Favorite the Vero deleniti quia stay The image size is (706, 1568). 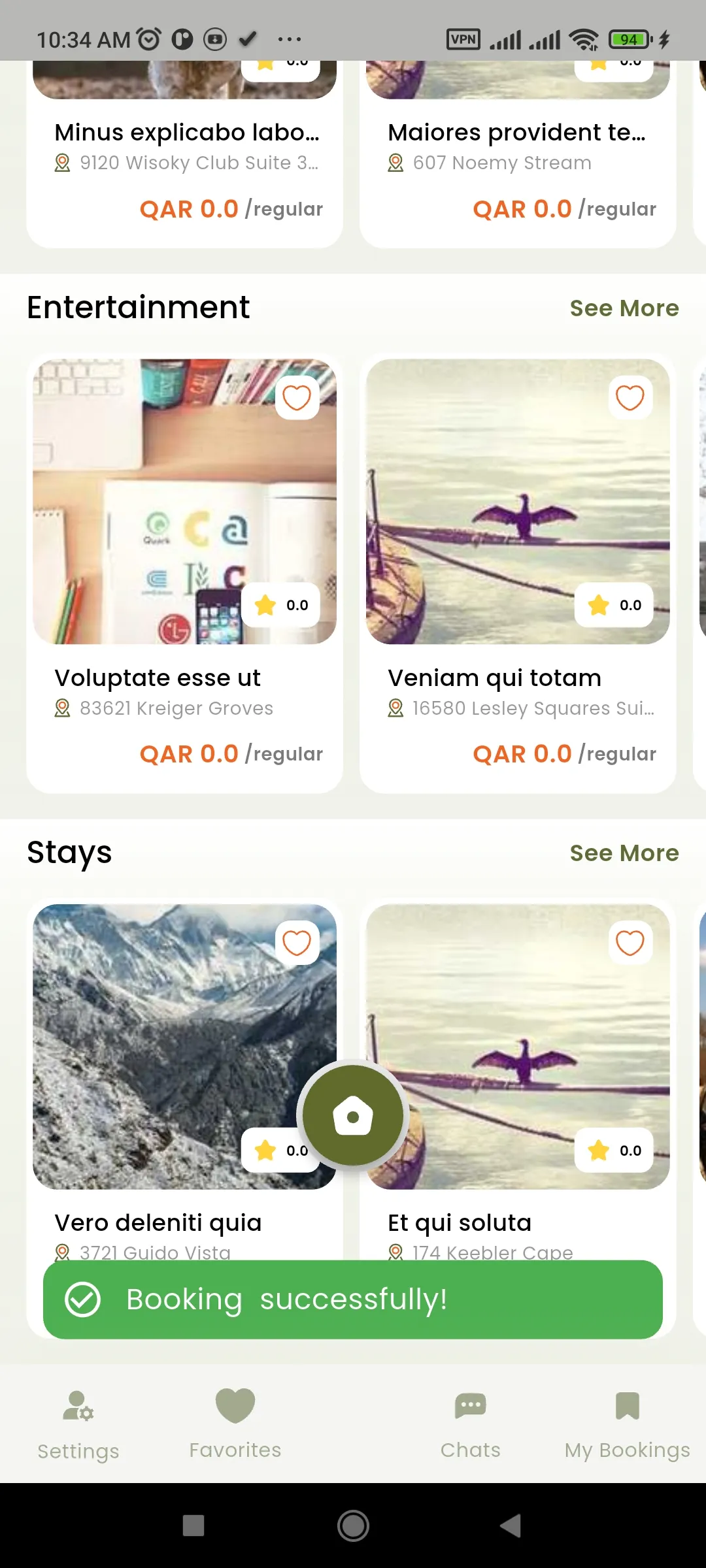click(x=297, y=943)
